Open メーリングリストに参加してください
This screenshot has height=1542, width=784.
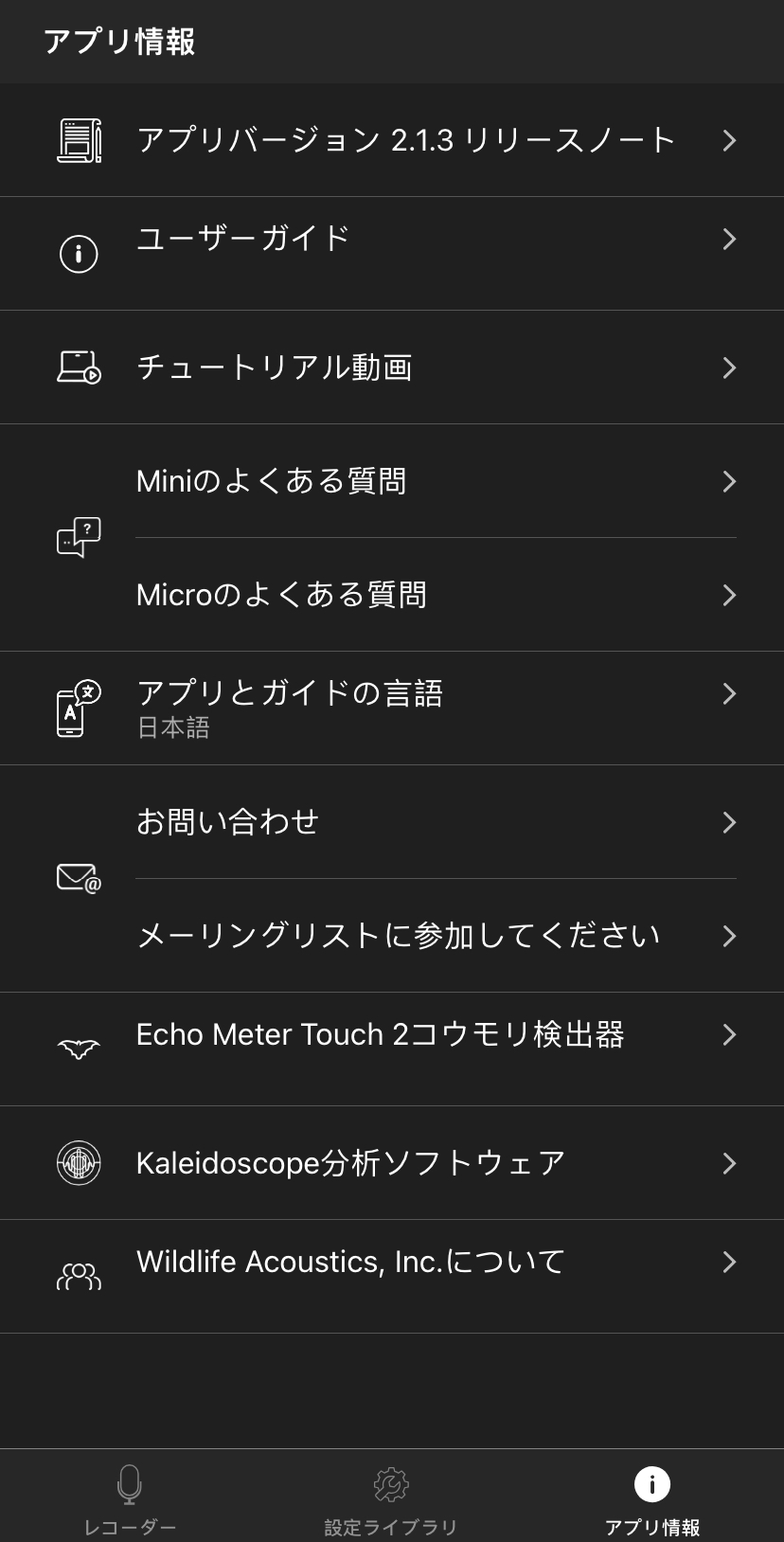coord(398,936)
